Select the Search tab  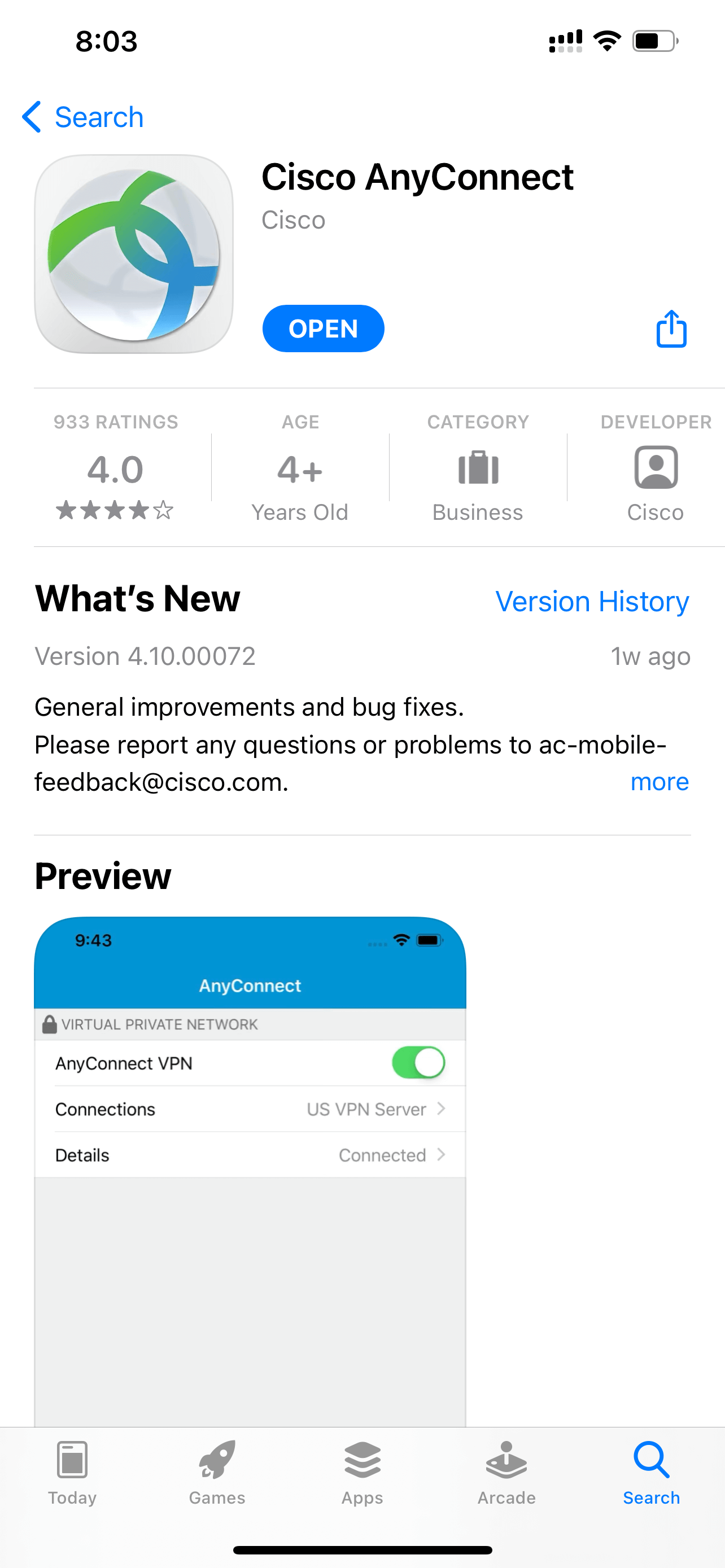point(652,1470)
